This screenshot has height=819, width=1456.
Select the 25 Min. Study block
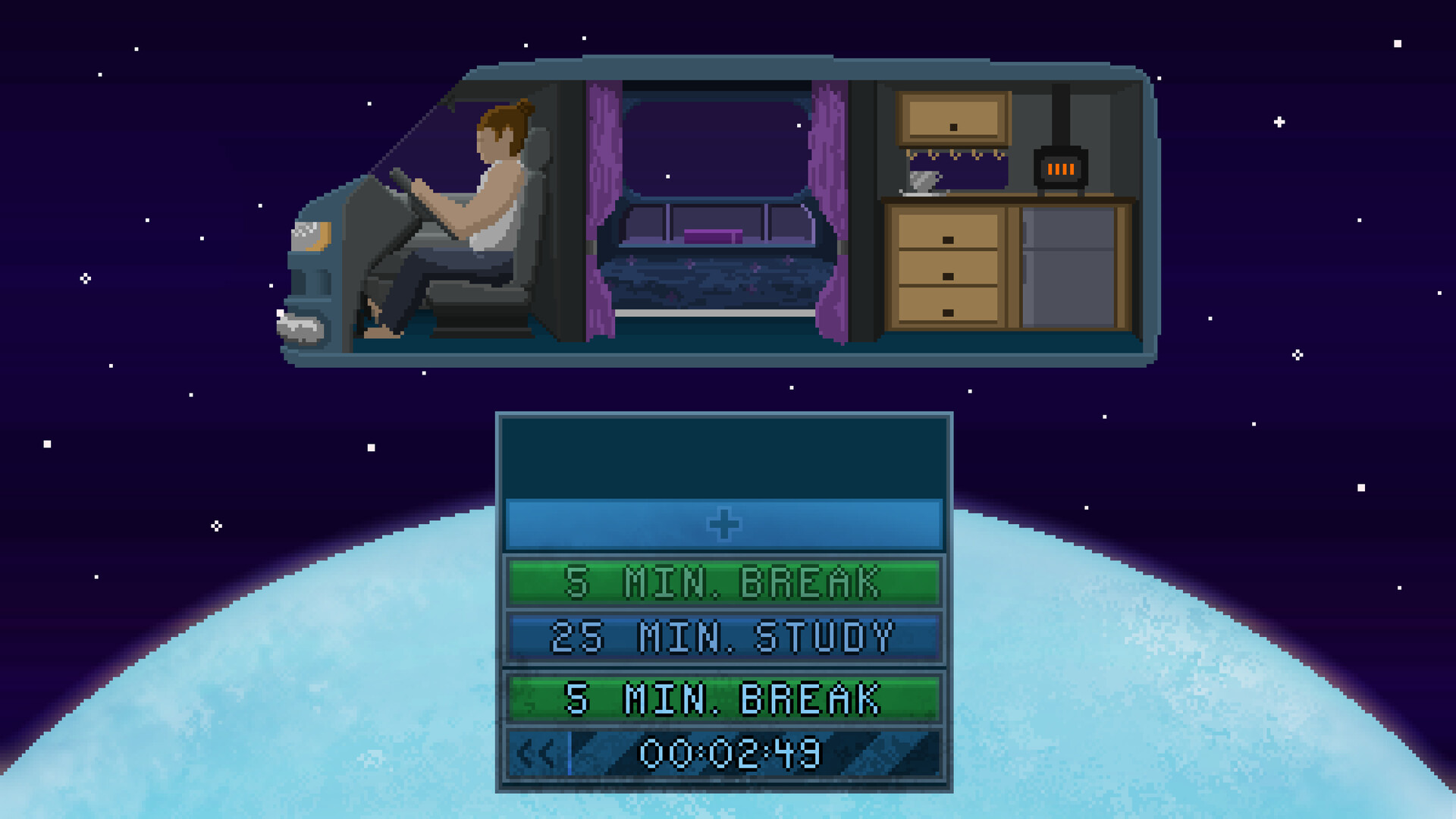click(x=723, y=637)
